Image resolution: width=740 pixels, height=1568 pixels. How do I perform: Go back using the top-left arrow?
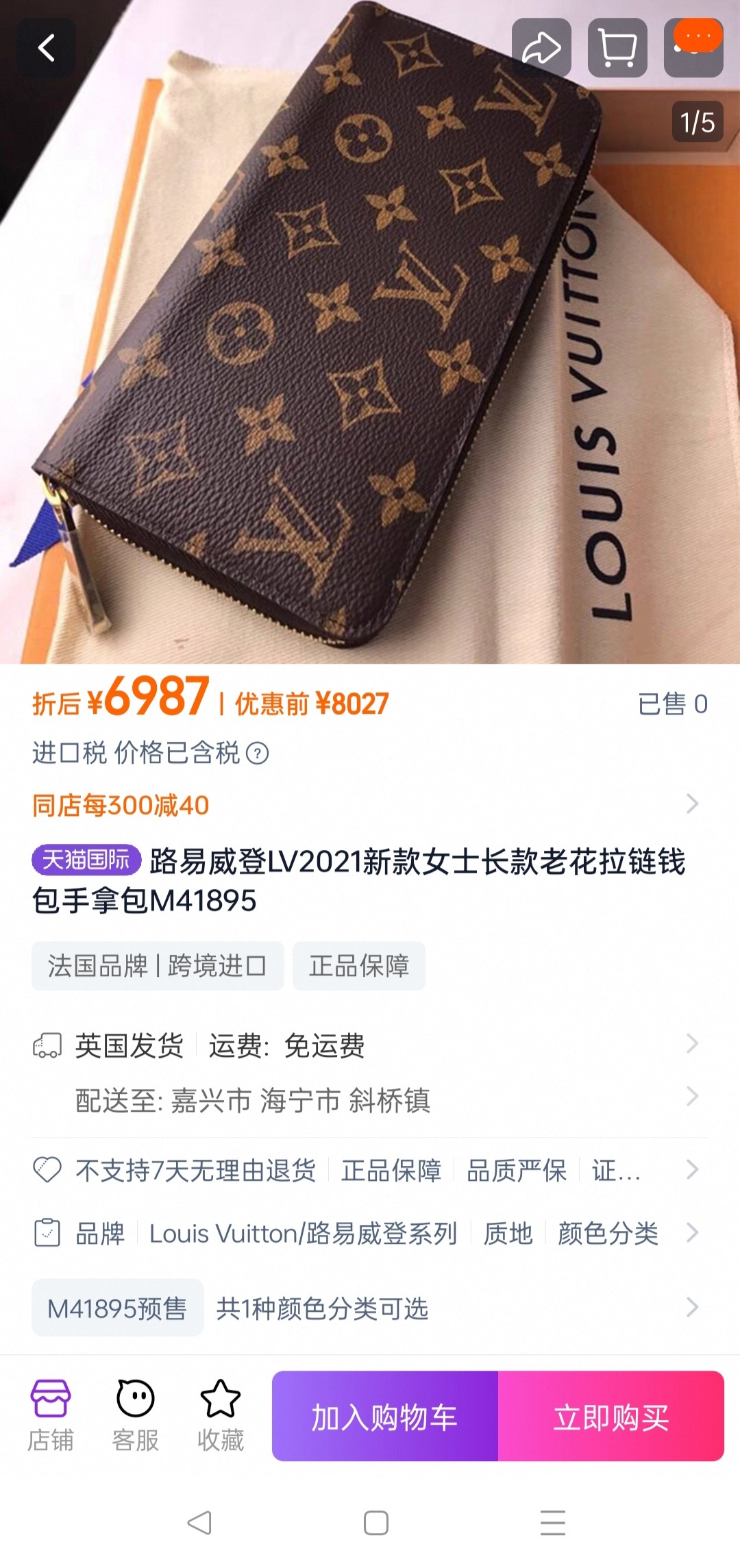click(46, 48)
